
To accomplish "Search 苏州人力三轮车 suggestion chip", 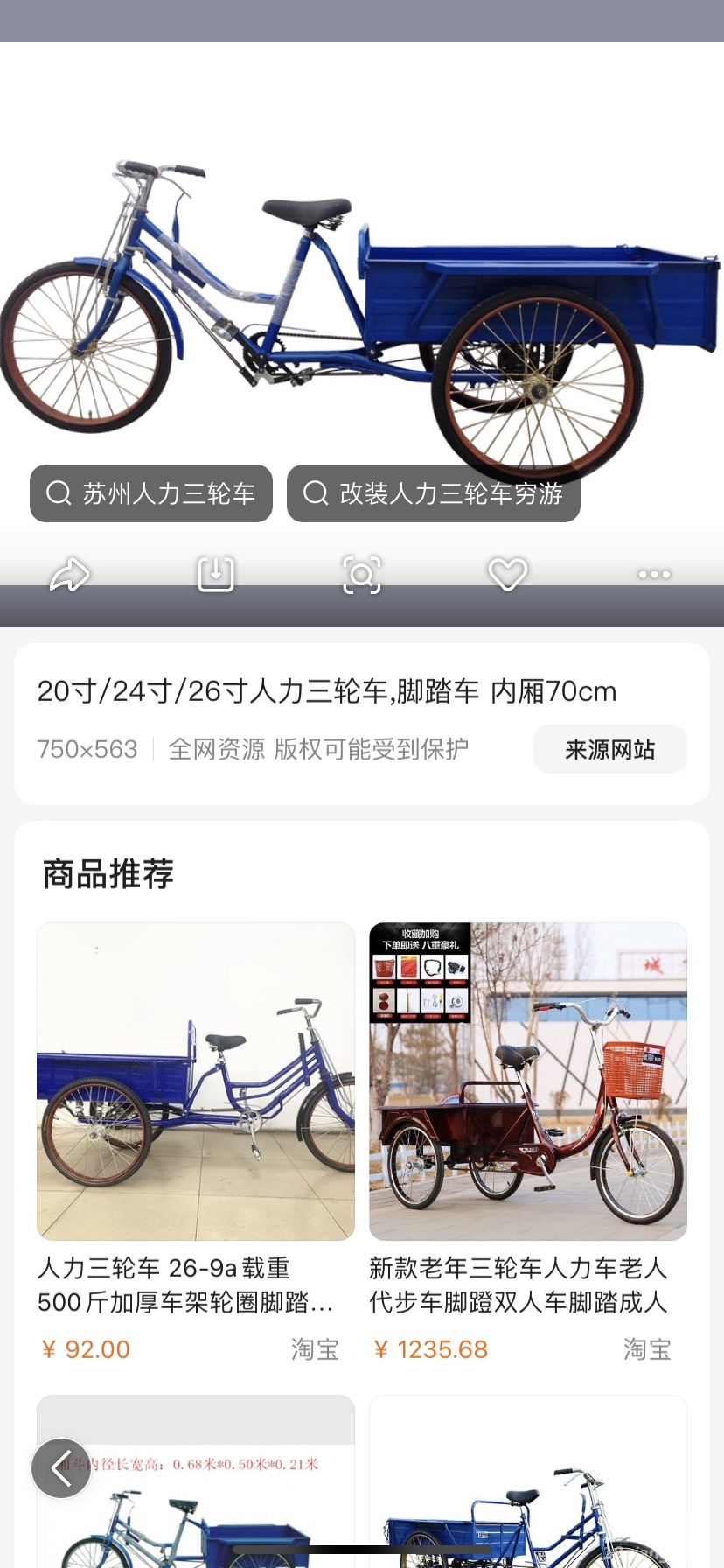I will [151, 493].
